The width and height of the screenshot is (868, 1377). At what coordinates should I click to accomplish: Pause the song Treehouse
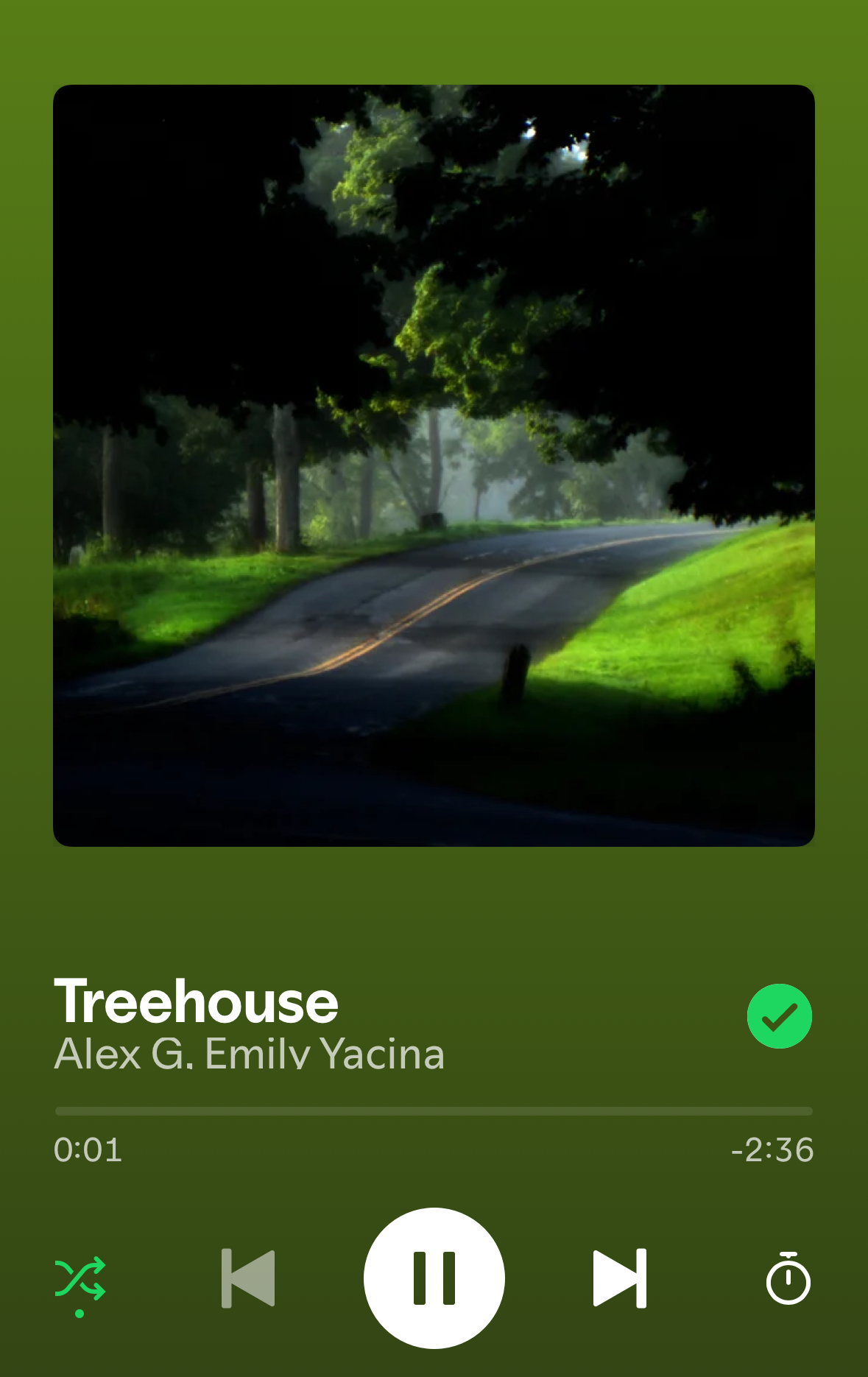(434, 1278)
